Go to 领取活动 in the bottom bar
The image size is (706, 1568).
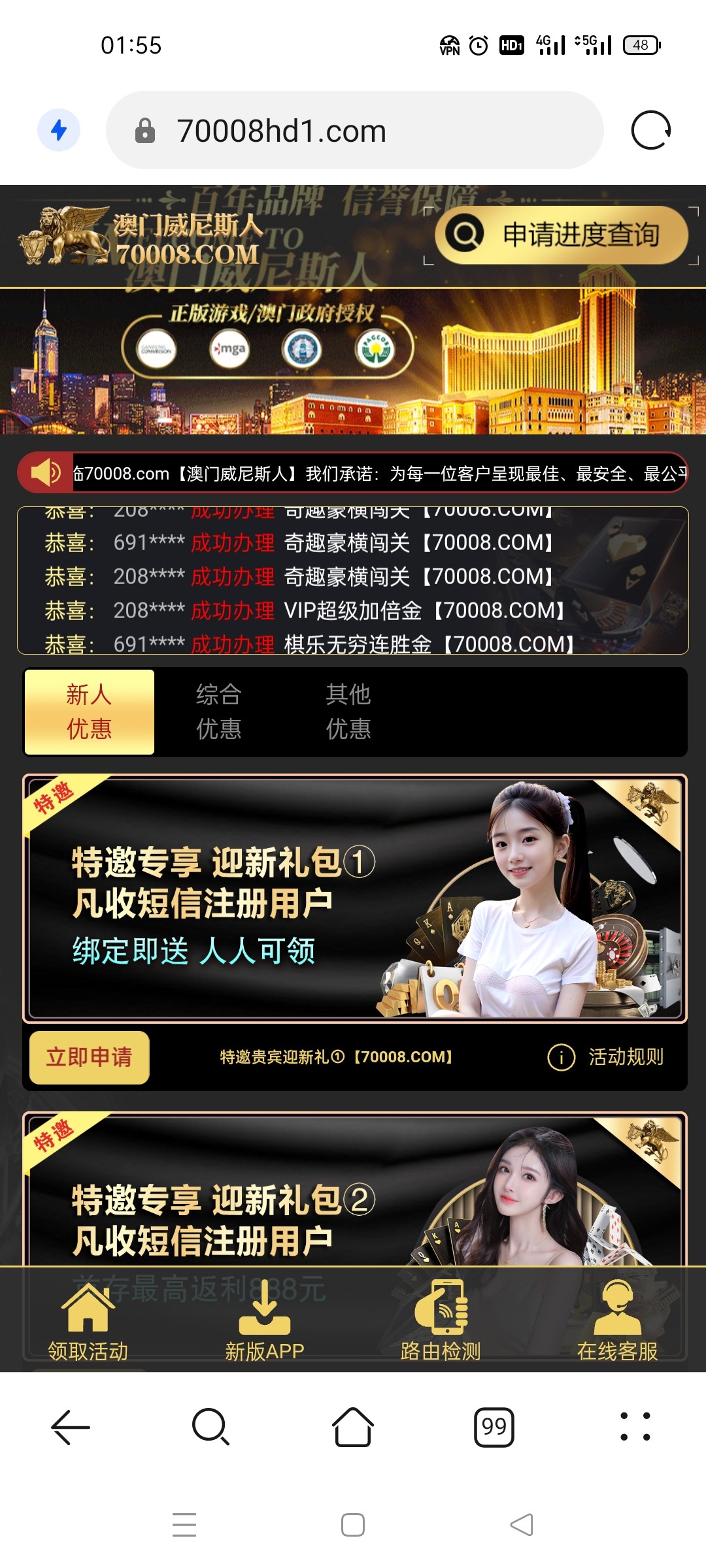pyautogui.click(x=88, y=1320)
